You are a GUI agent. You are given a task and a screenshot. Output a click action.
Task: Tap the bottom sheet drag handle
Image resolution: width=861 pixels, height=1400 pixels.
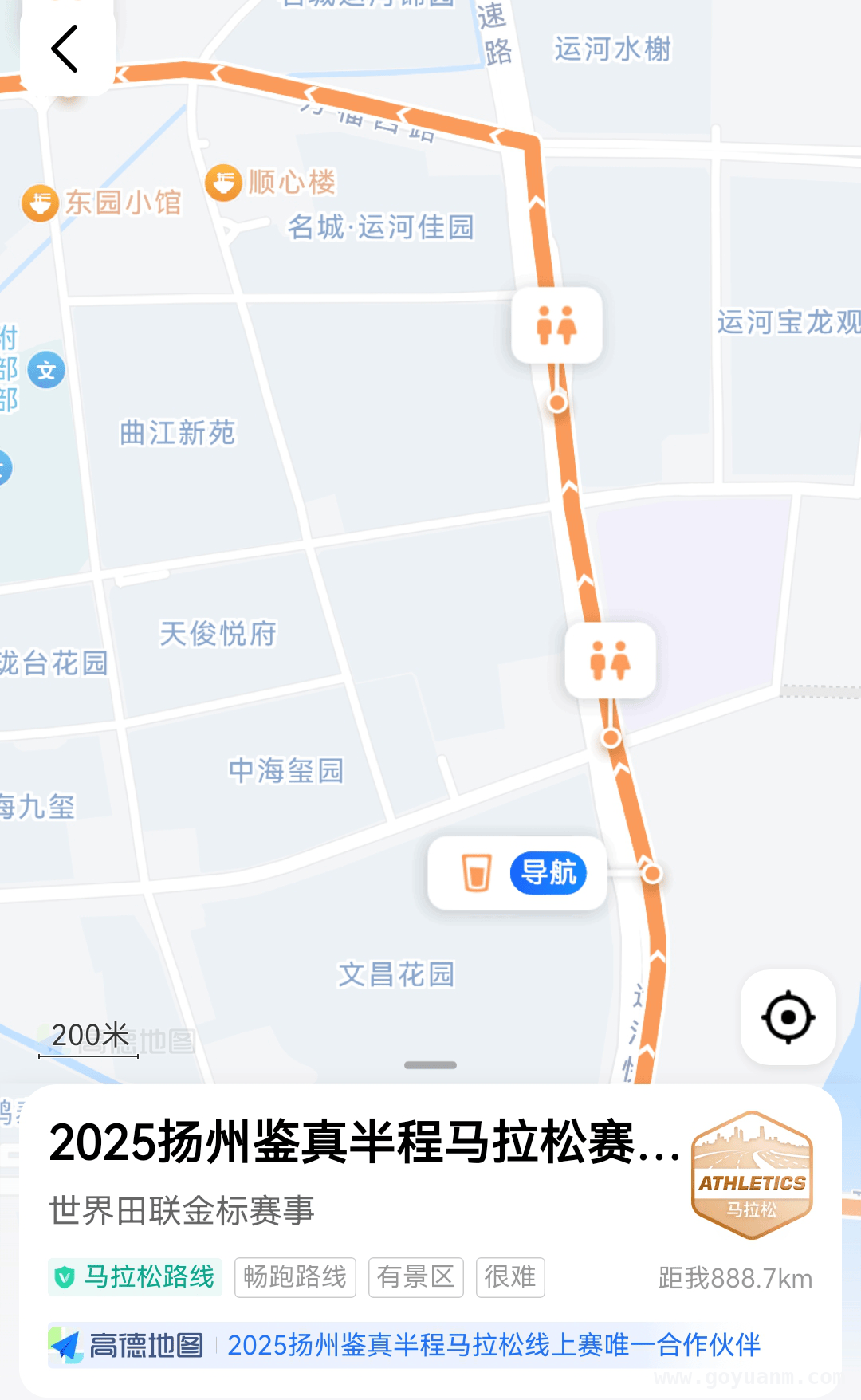431,1065
